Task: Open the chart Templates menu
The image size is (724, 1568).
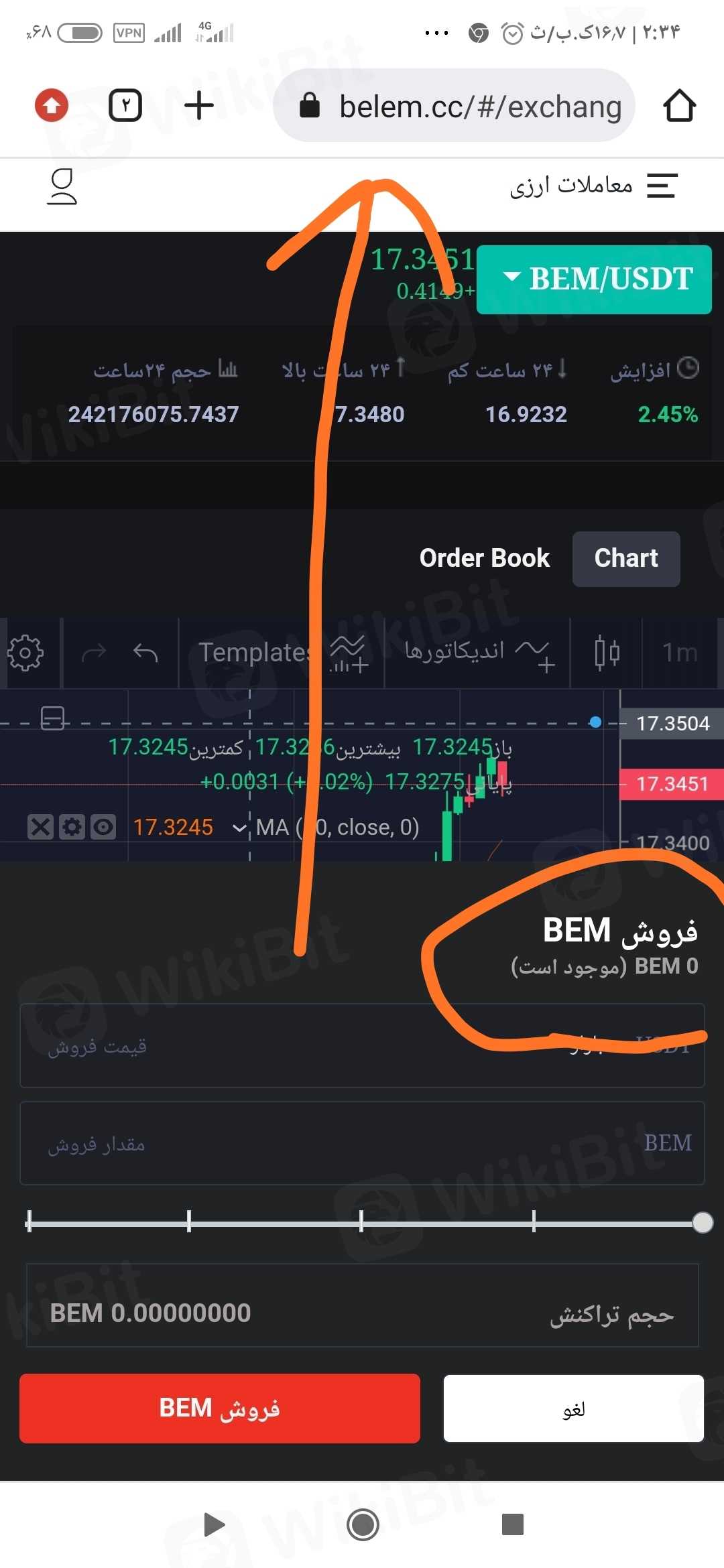Action: point(255,652)
